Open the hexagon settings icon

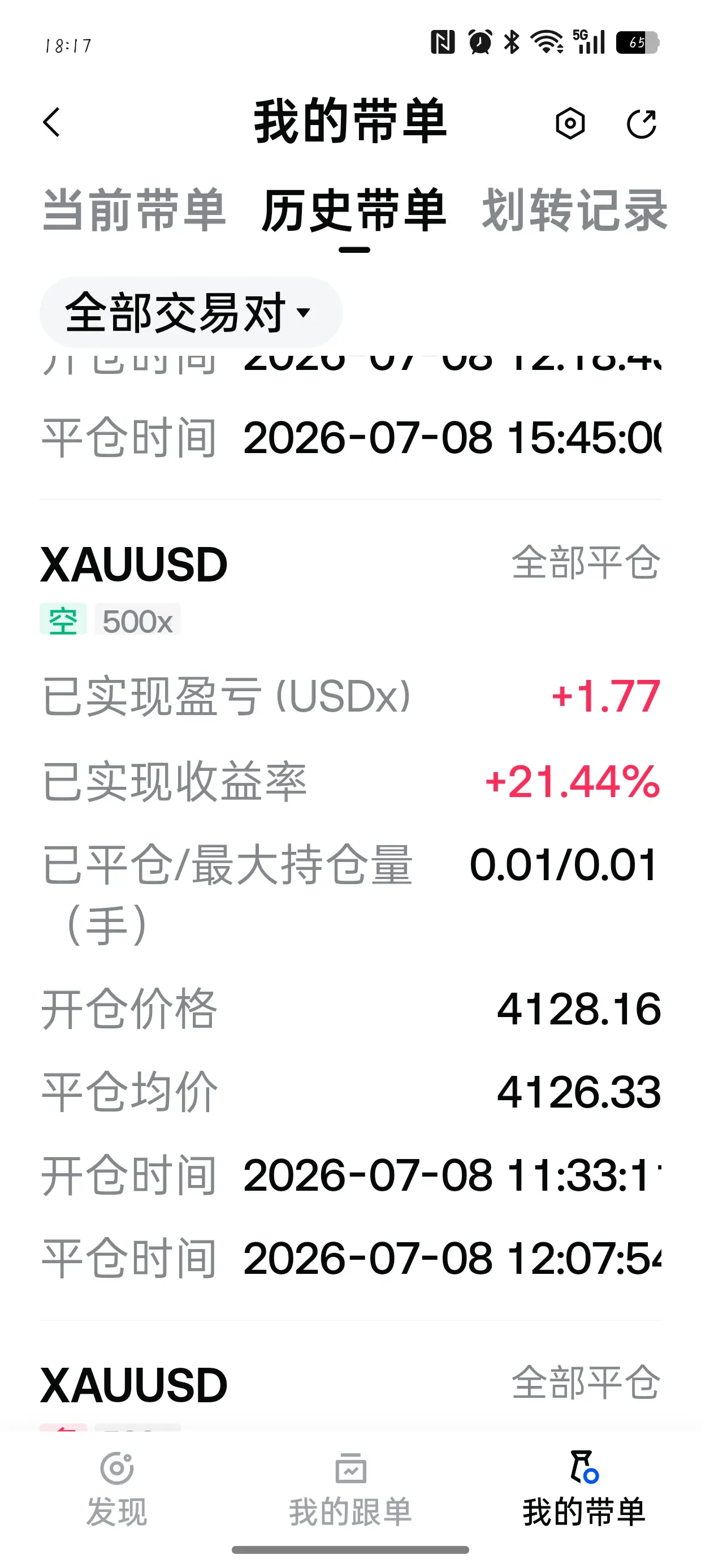click(570, 123)
